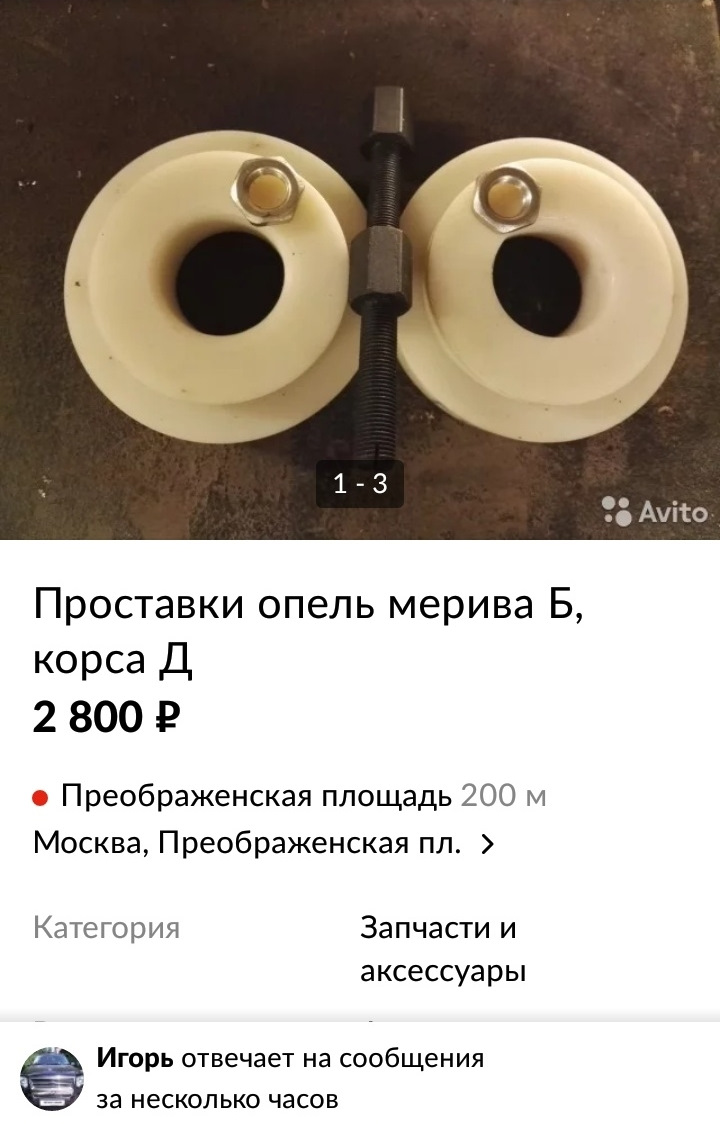The image size is (720, 1124).
Task: Open the Преображенская пл. address location
Action: point(264,843)
